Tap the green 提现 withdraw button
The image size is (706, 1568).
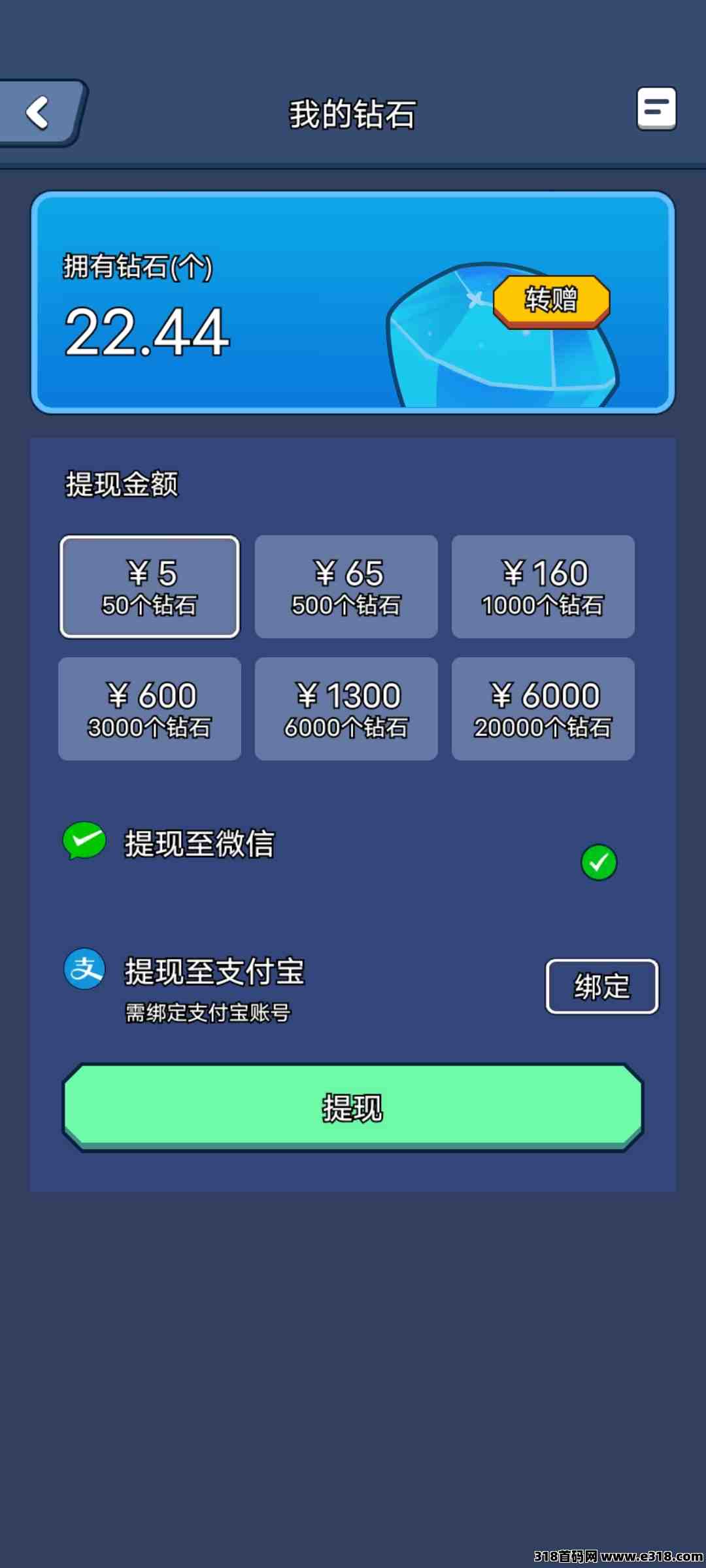pyautogui.click(x=353, y=1107)
